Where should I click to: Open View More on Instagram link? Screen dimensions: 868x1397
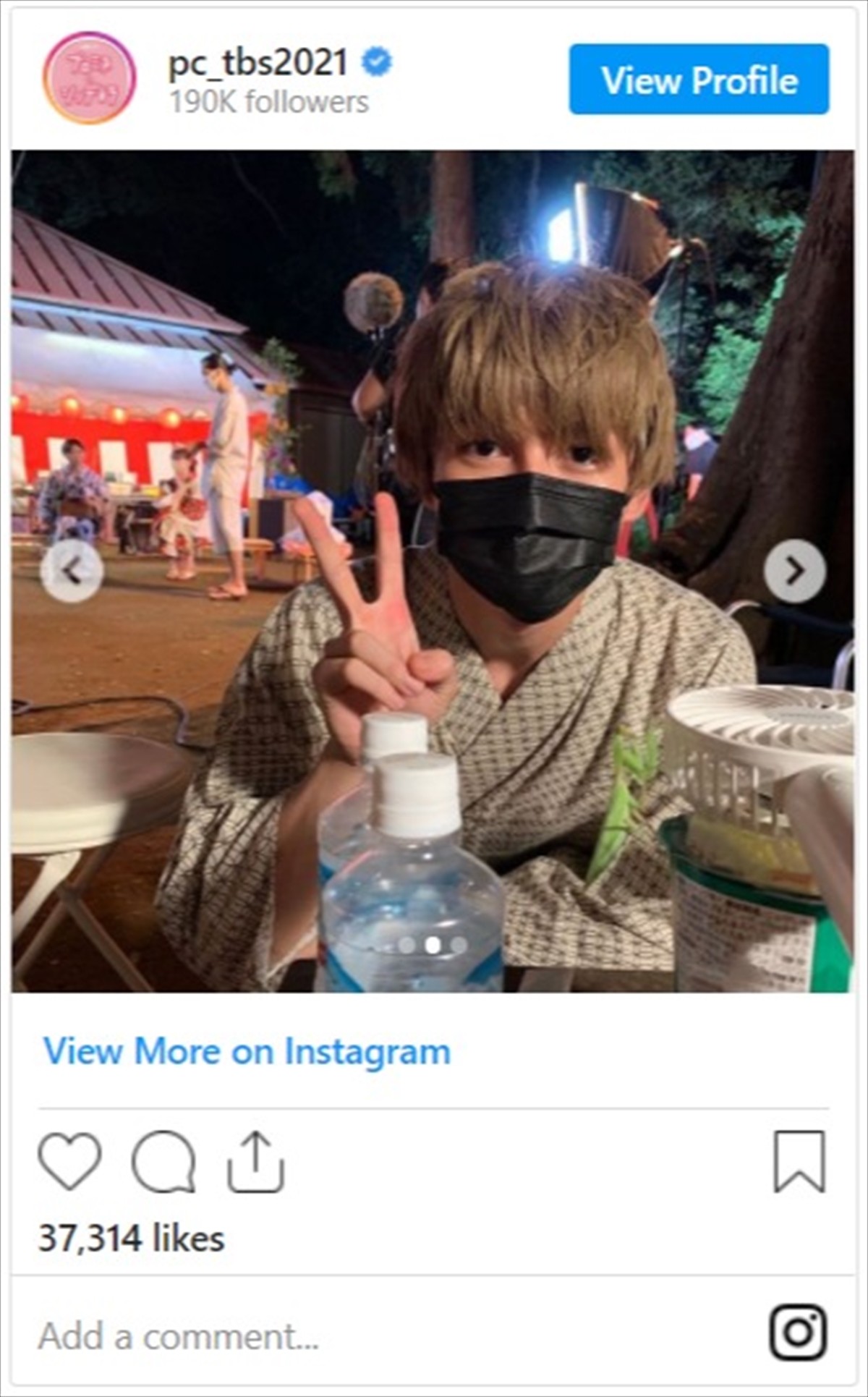[247, 1050]
